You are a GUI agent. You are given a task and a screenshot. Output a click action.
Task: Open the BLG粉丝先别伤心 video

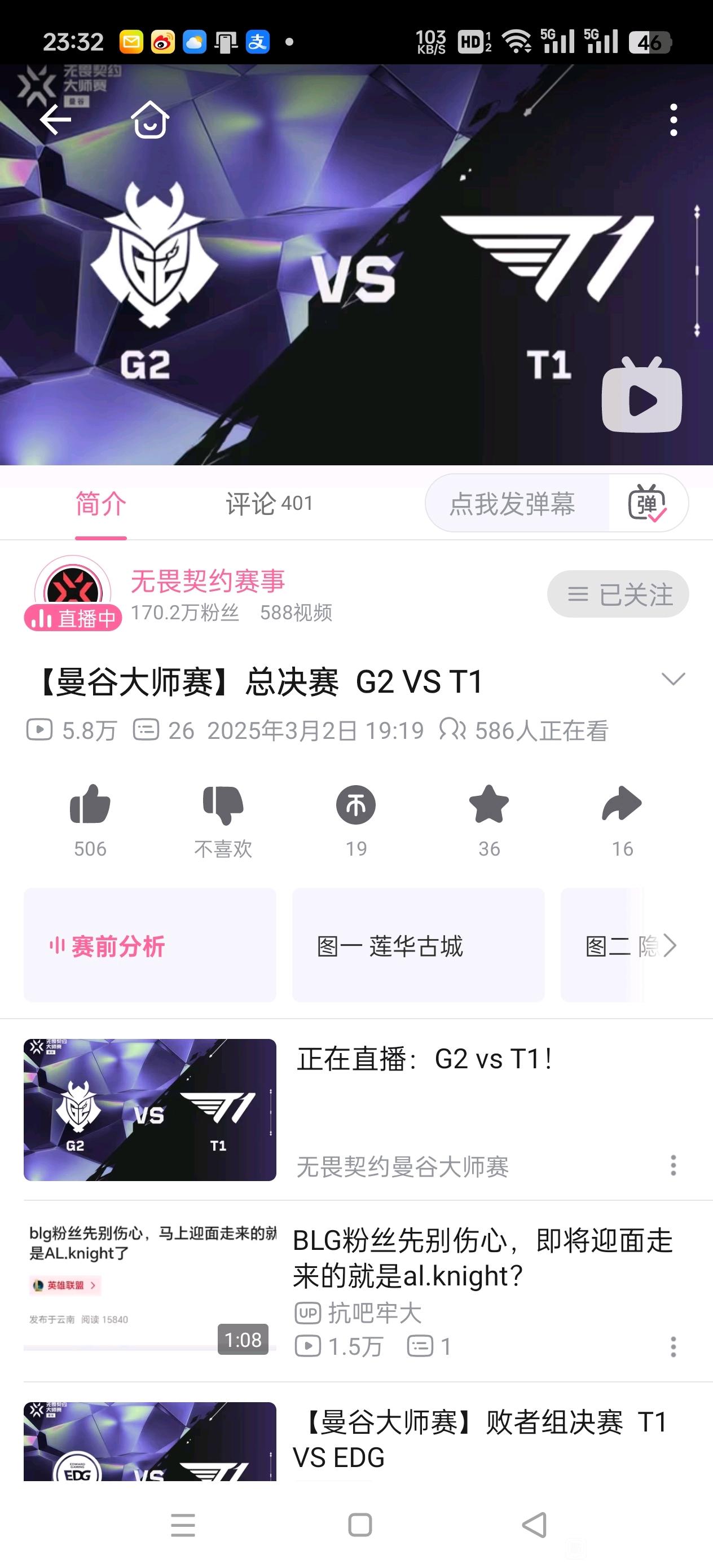pos(356,1290)
